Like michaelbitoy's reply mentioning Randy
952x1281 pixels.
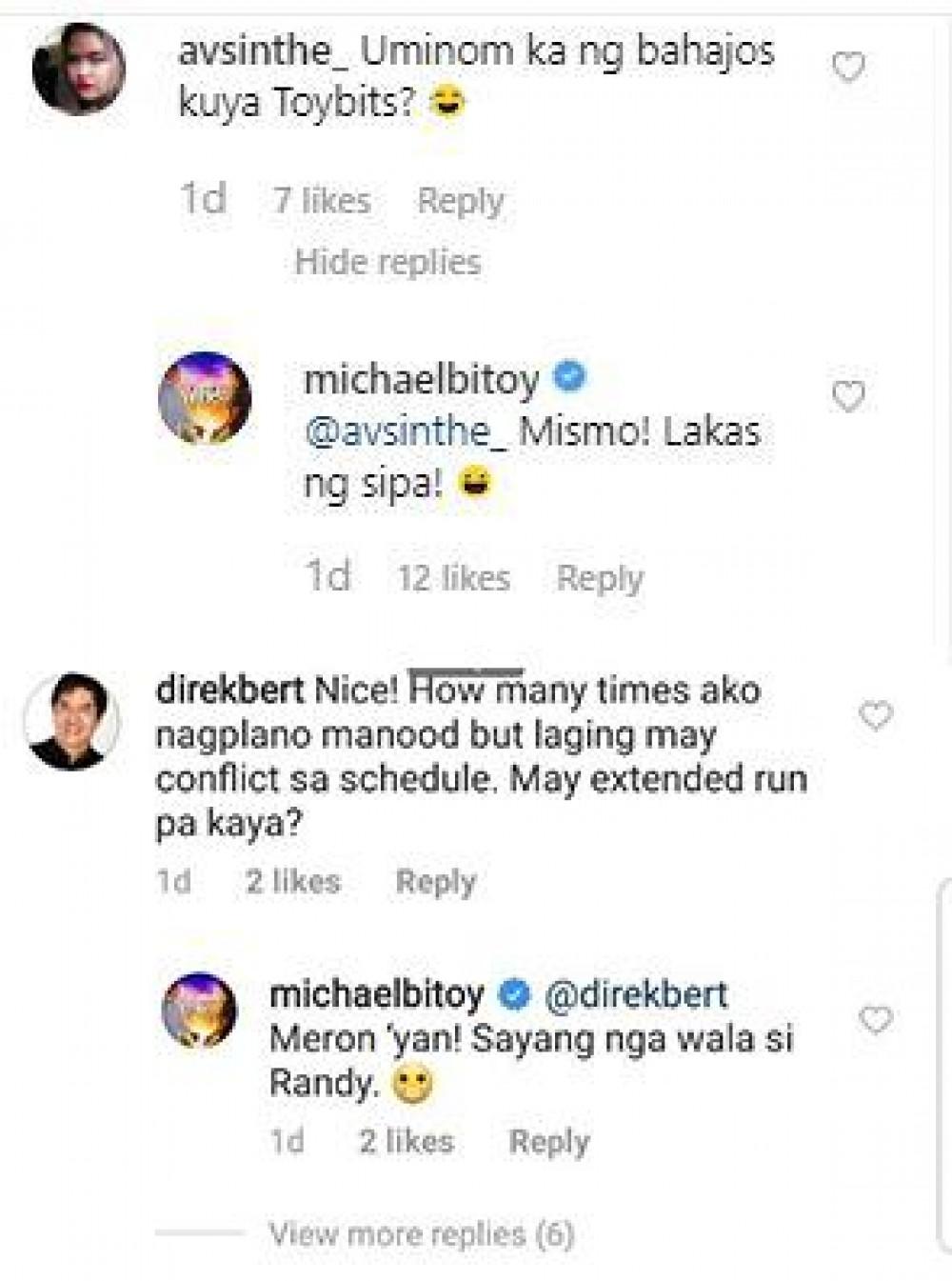click(875, 1020)
